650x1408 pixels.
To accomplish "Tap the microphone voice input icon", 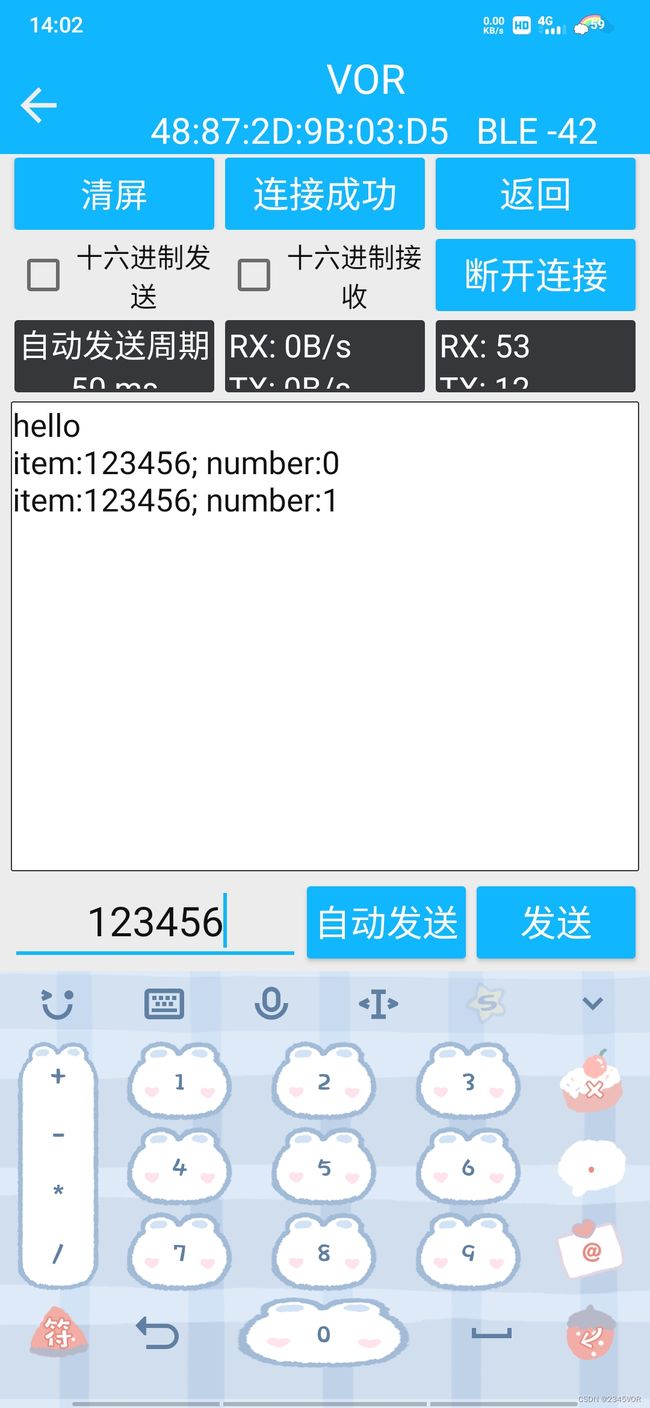I will 271,1003.
